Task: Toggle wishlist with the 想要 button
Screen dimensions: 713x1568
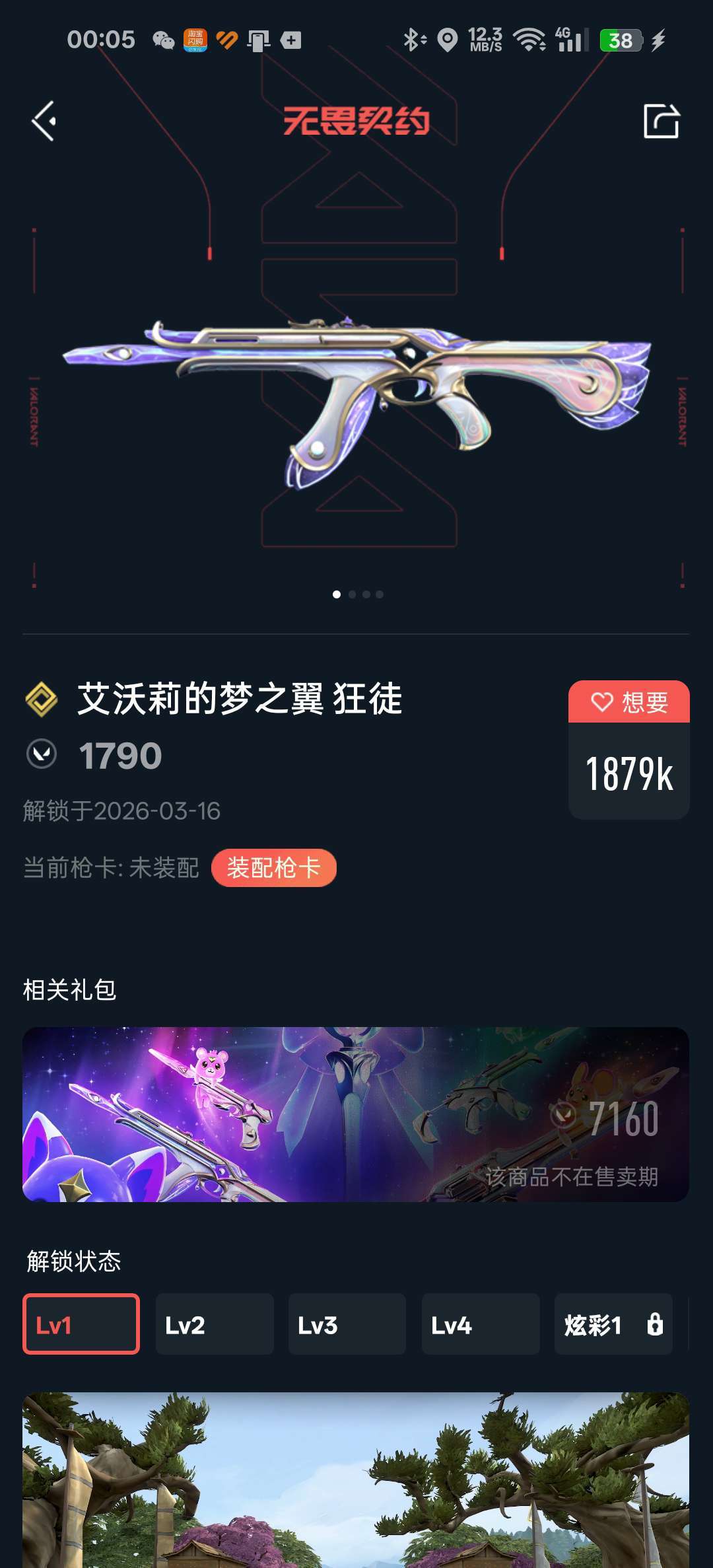Action: pos(628,703)
